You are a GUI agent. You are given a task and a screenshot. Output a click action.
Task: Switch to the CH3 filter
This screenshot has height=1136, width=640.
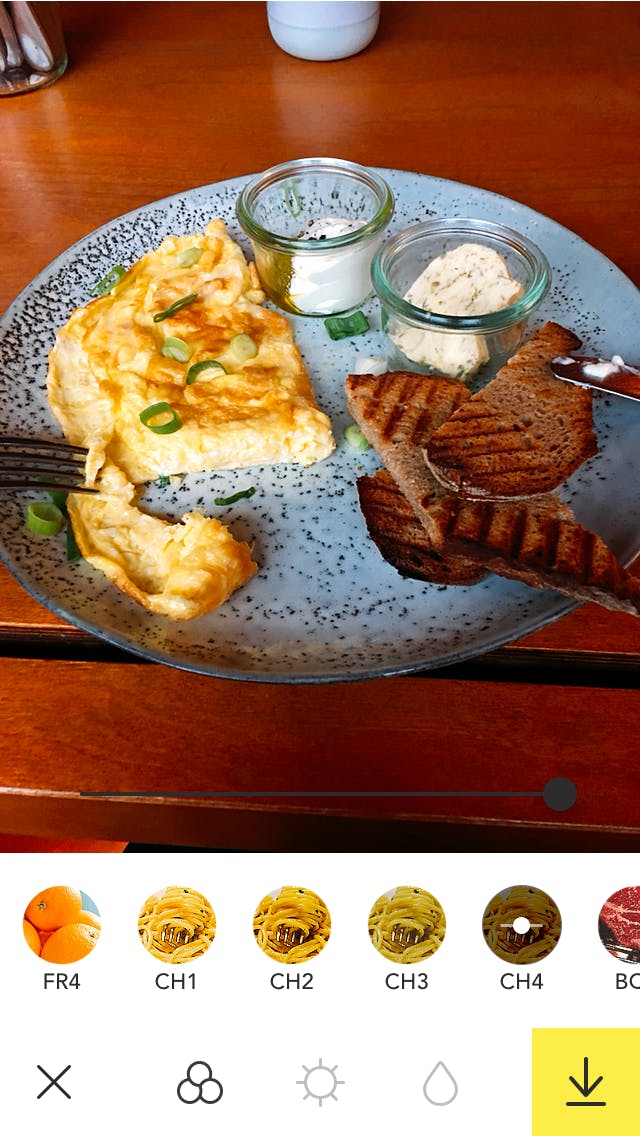click(407, 925)
